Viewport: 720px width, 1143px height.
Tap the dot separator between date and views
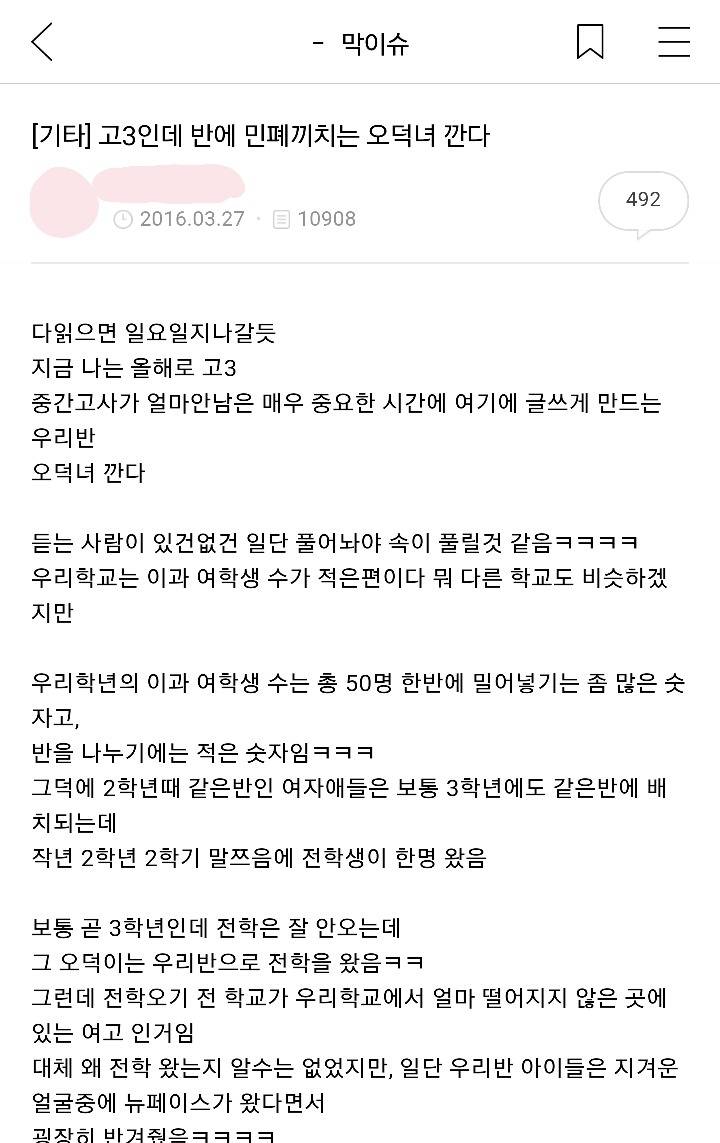(x=256, y=219)
